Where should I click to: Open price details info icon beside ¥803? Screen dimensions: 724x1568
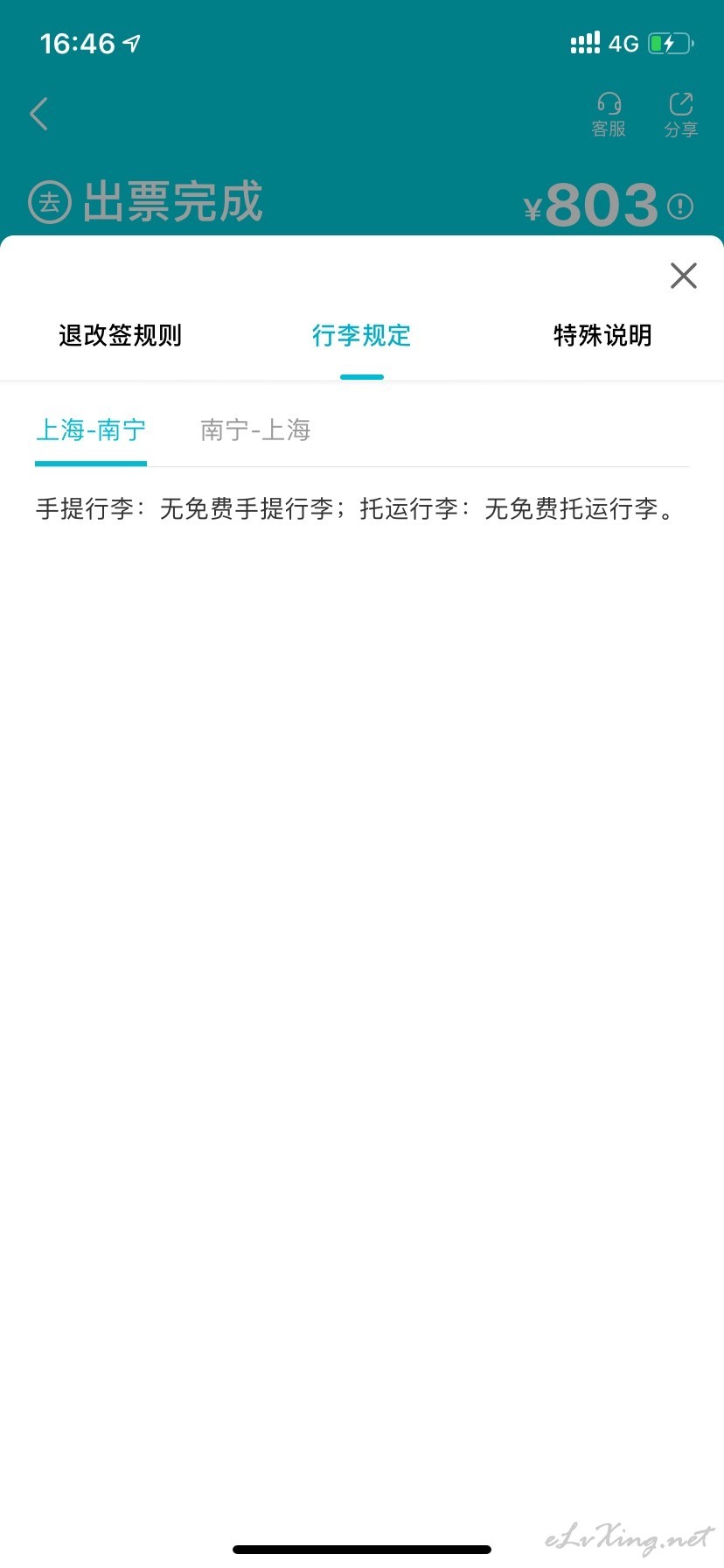(680, 206)
